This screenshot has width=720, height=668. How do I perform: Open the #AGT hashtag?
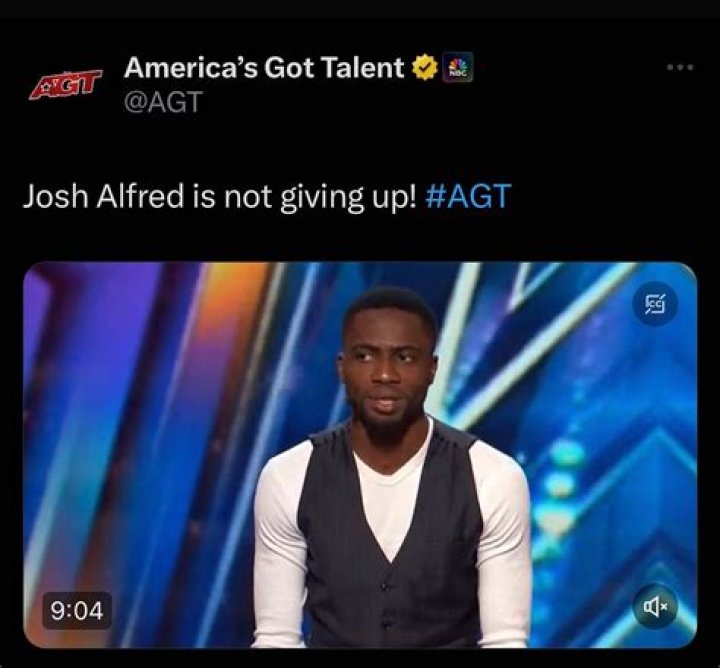(467, 194)
